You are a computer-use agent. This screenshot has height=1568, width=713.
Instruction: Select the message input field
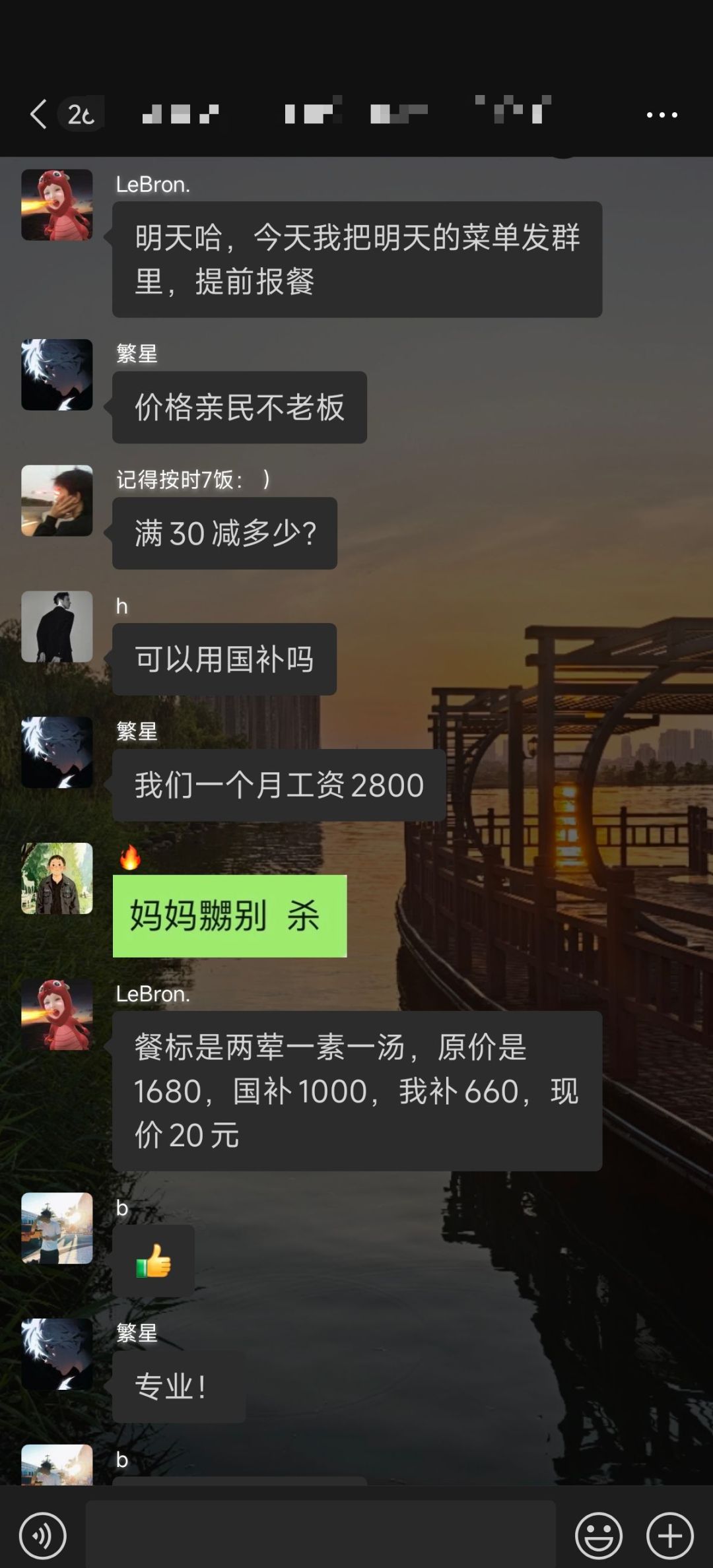point(317,1534)
